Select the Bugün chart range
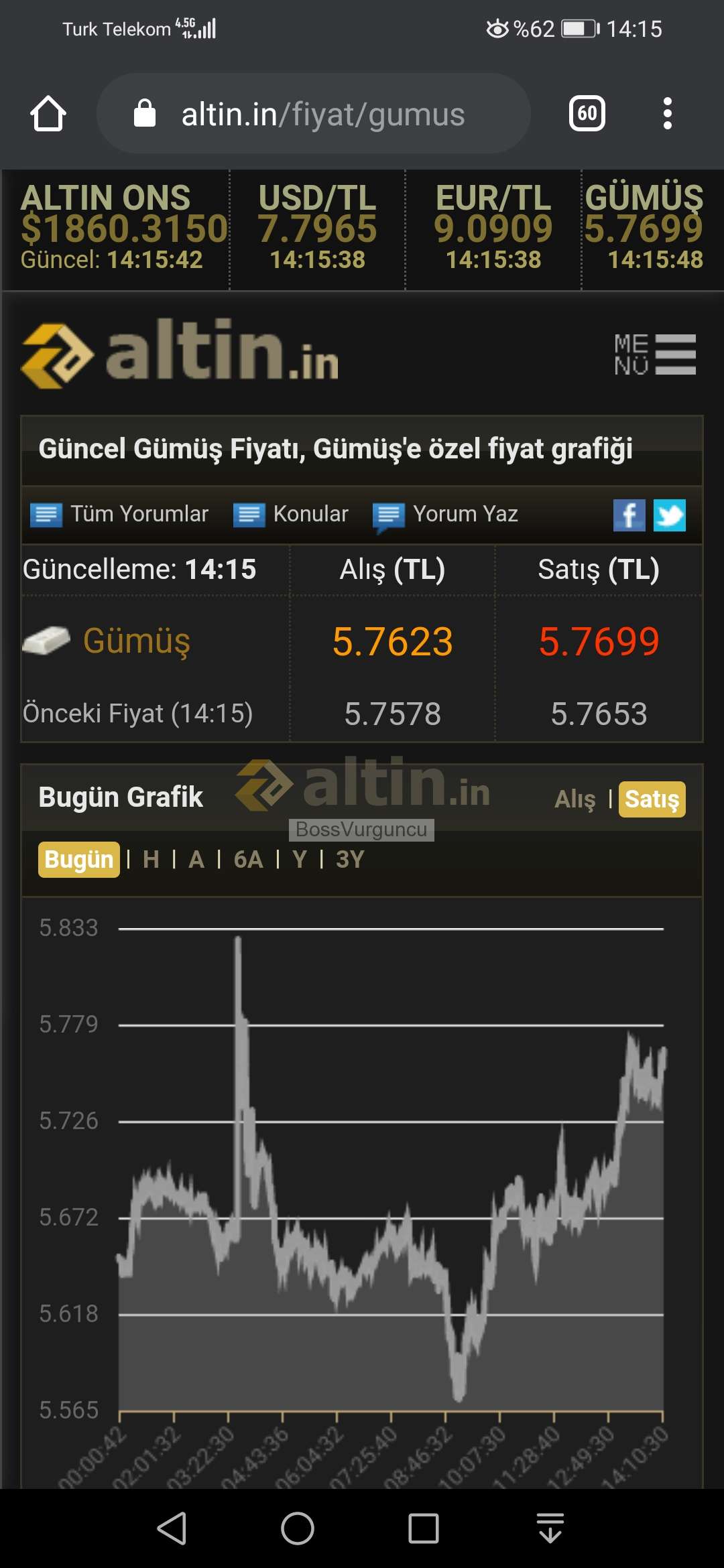The image size is (724, 1568). (x=79, y=859)
